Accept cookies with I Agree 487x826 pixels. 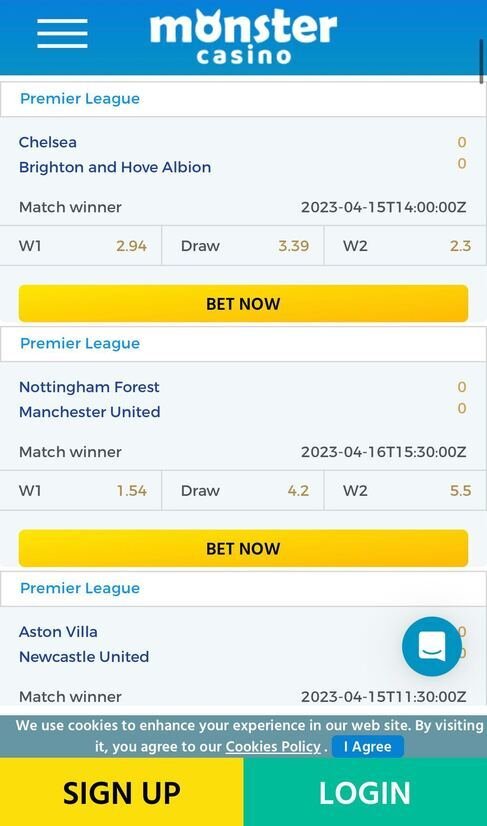tap(367, 747)
